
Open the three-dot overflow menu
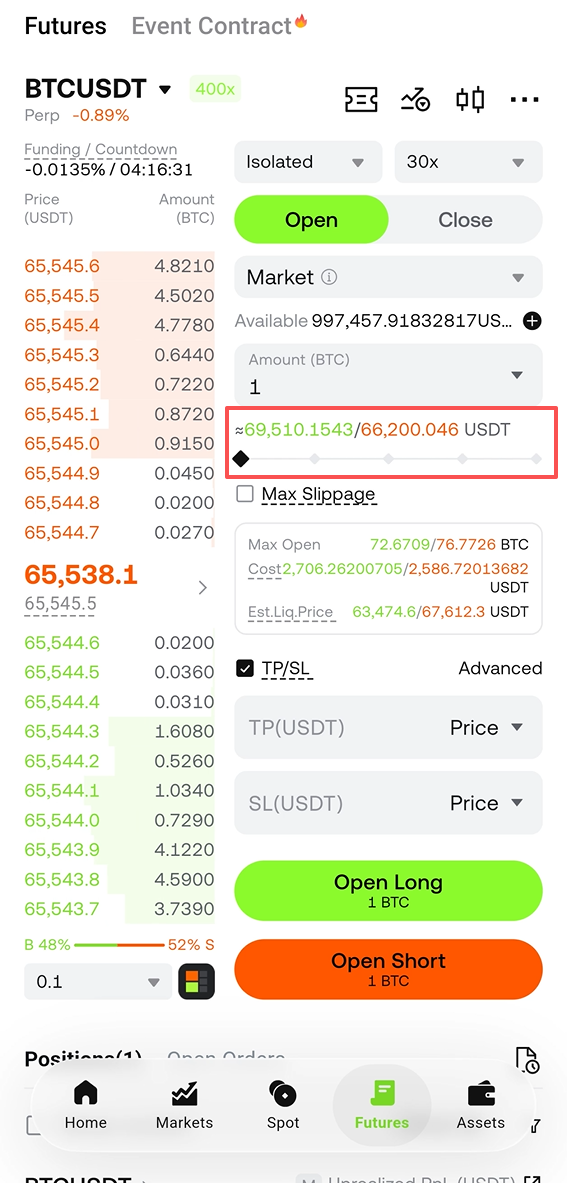[524, 99]
